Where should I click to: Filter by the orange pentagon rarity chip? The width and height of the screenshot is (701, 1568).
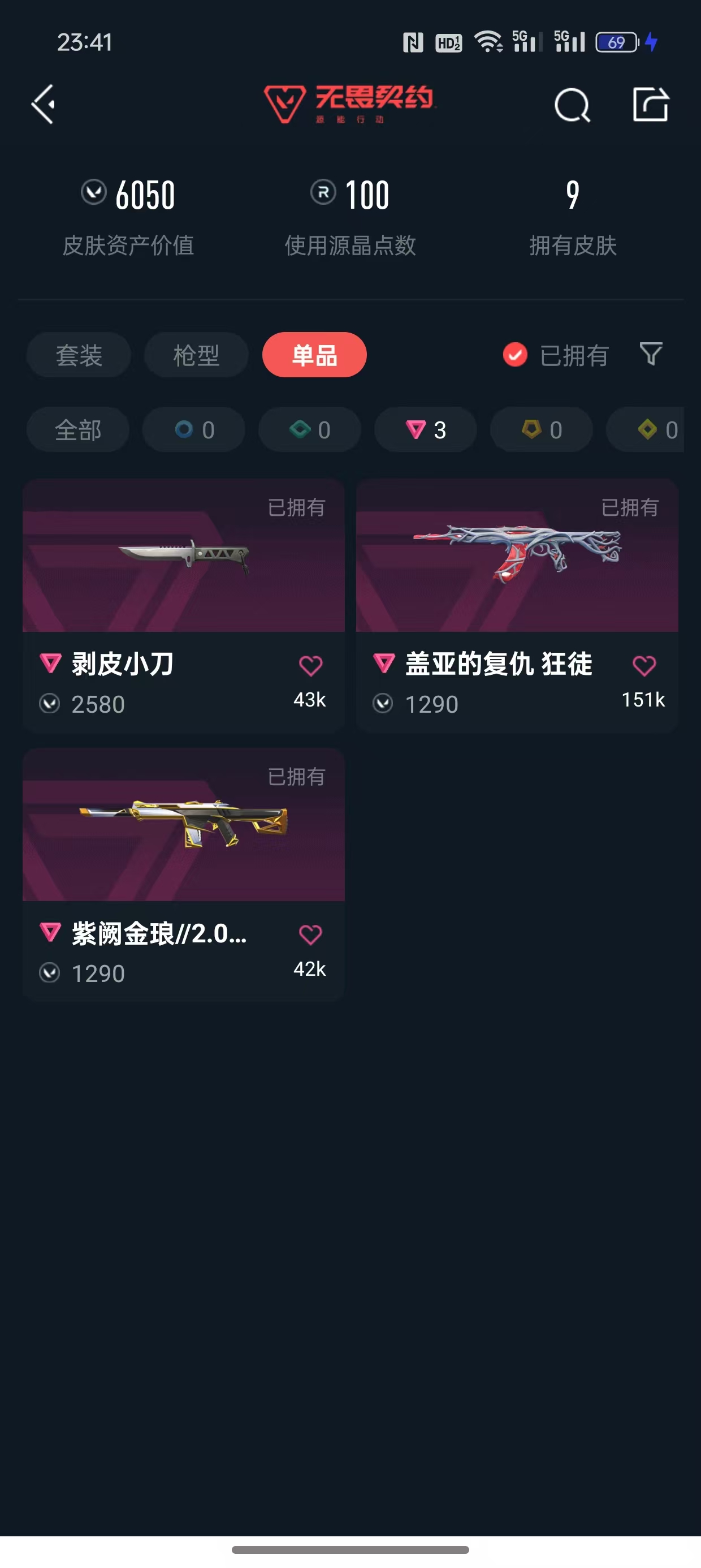(541, 430)
